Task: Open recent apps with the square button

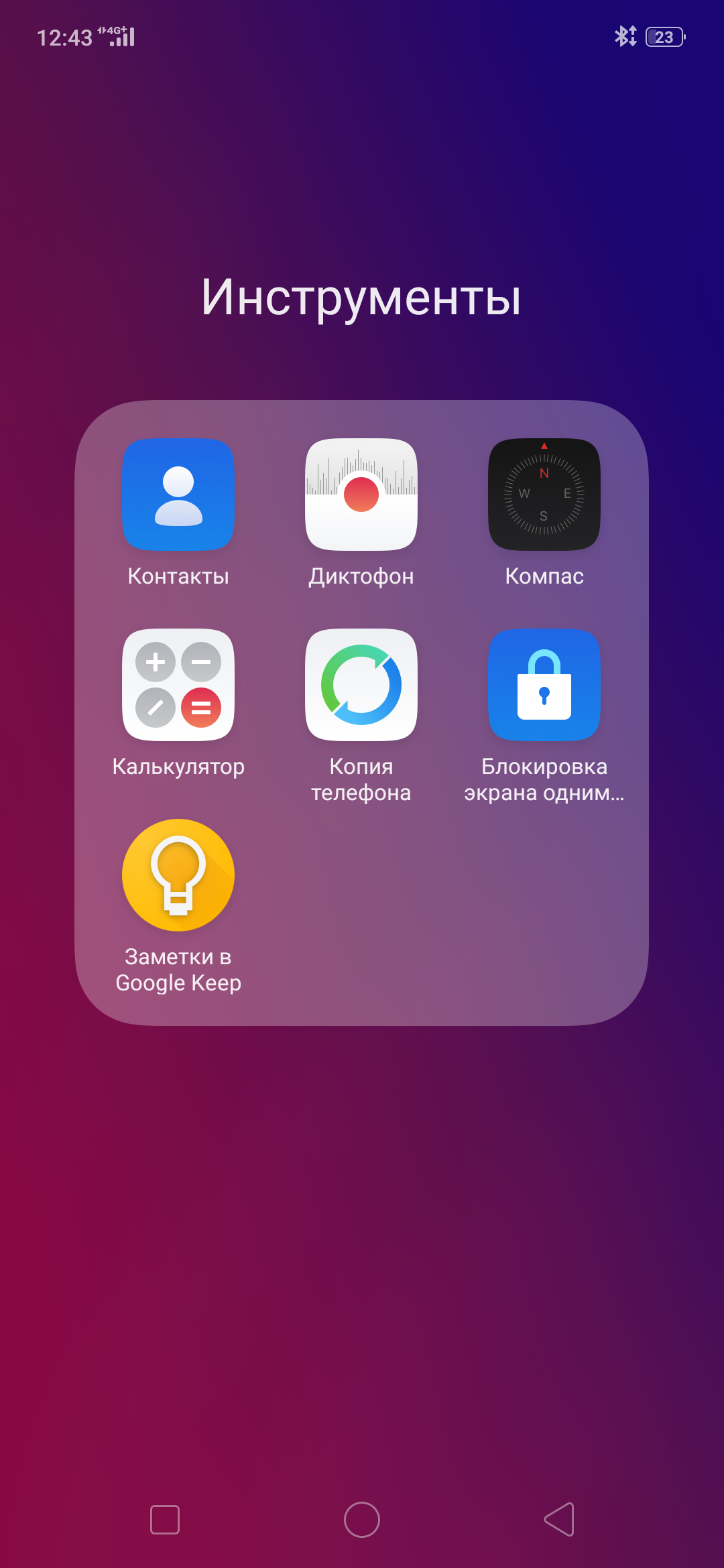Action: (165, 1519)
